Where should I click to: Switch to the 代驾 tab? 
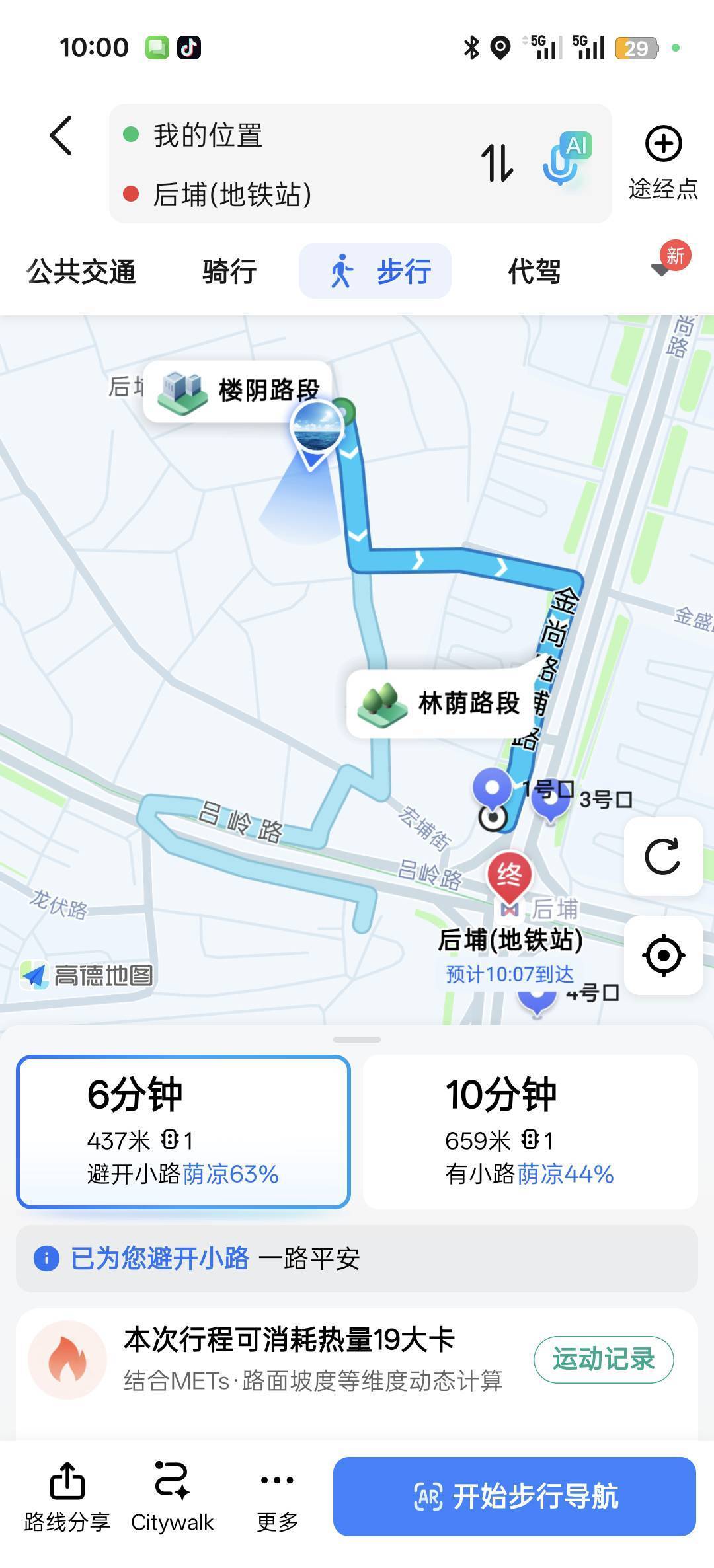click(x=534, y=272)
